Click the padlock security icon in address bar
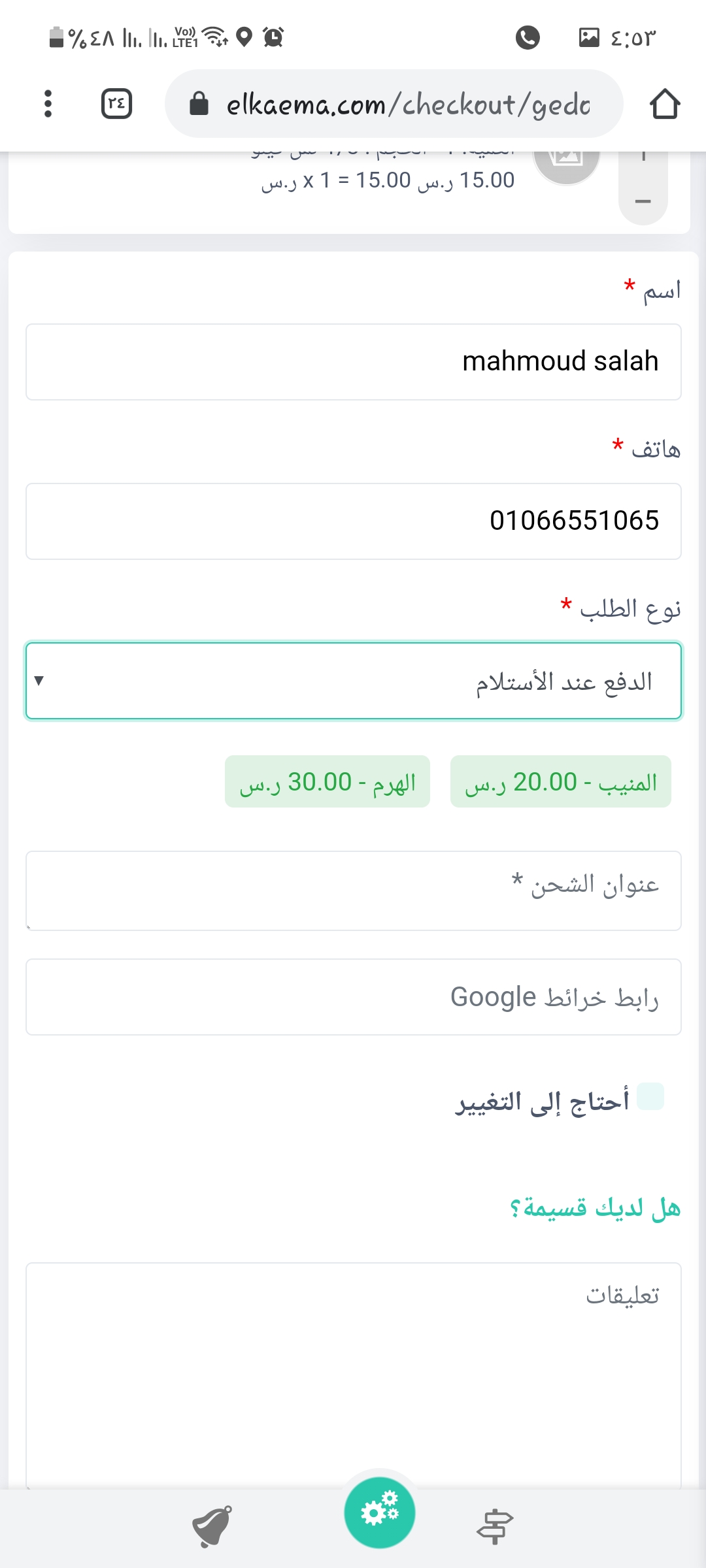The height and width of the screenshot is (1568, 706). point(198,105)
